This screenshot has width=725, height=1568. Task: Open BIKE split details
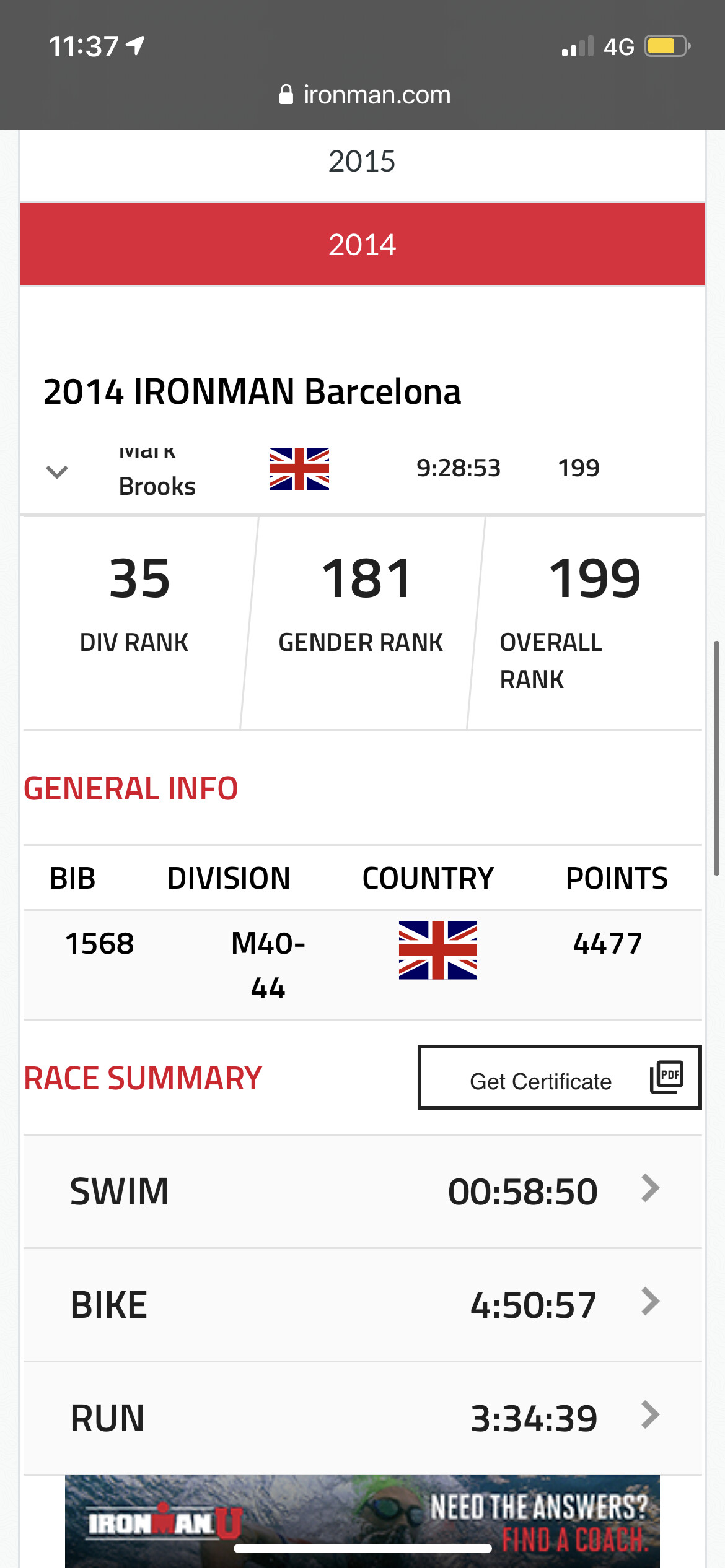(649, 1302)
